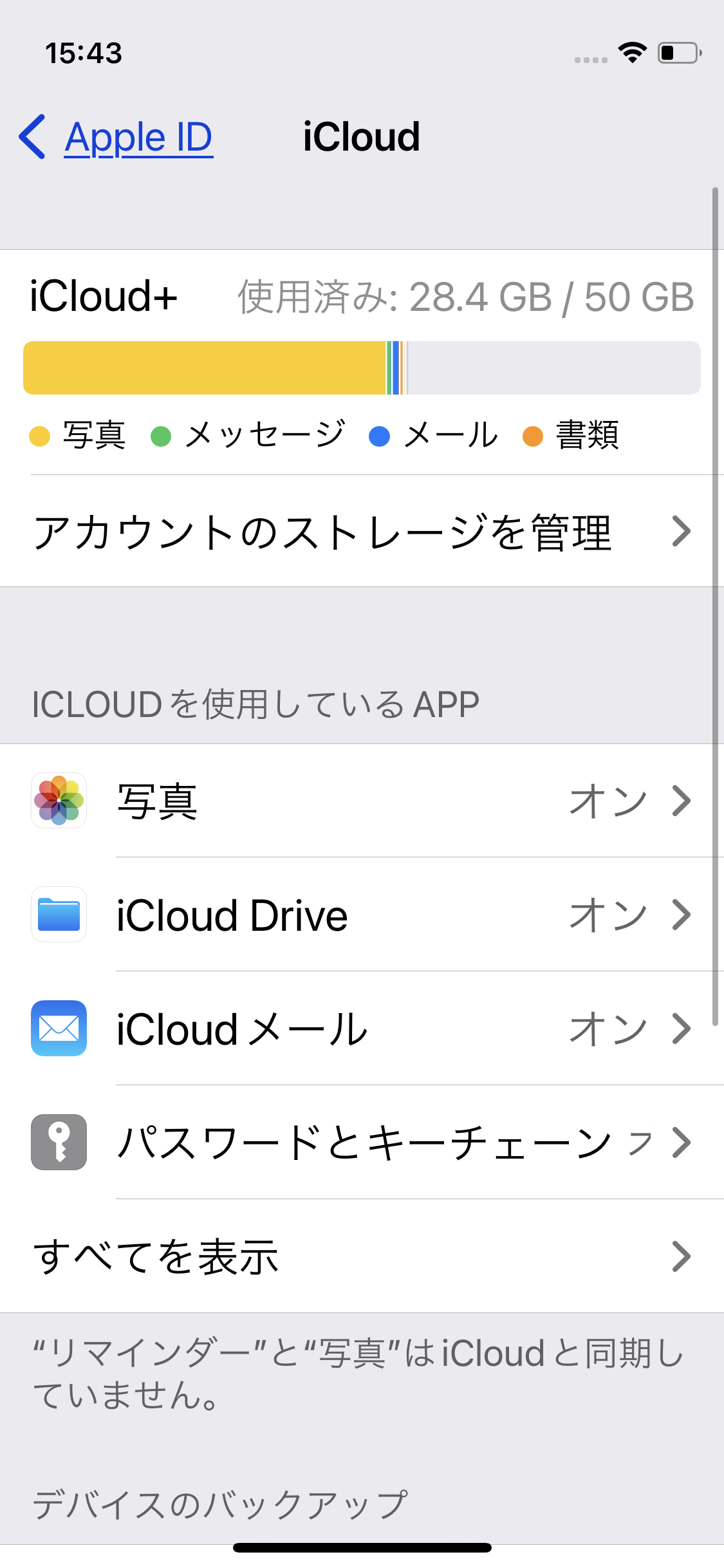Image resolution: width=724 pixels, height=1568 pixels.
Task: Open iCloud Drive row to change オン setting
Action: coord(360,915)
